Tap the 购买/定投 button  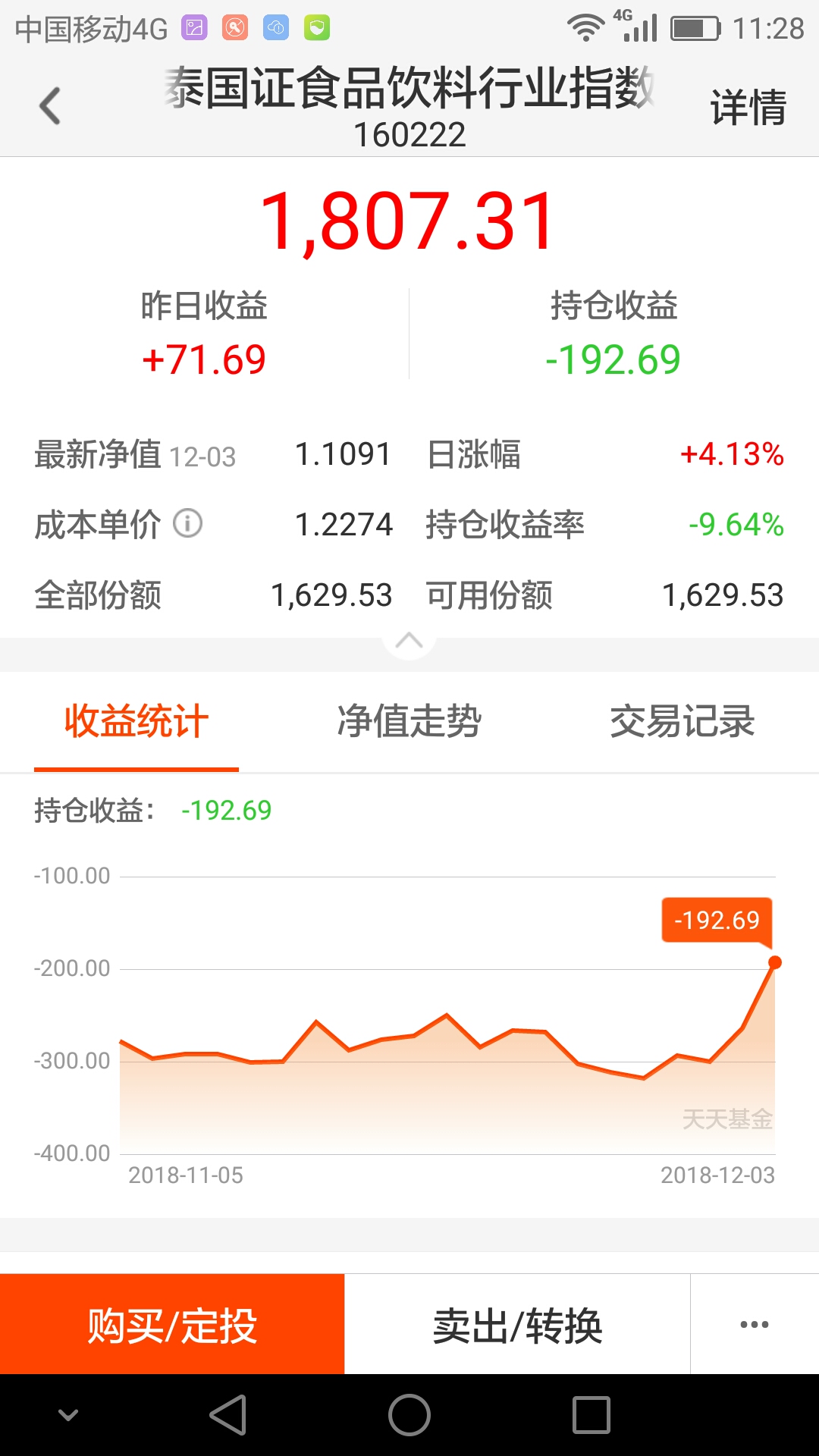[172, 1324]
